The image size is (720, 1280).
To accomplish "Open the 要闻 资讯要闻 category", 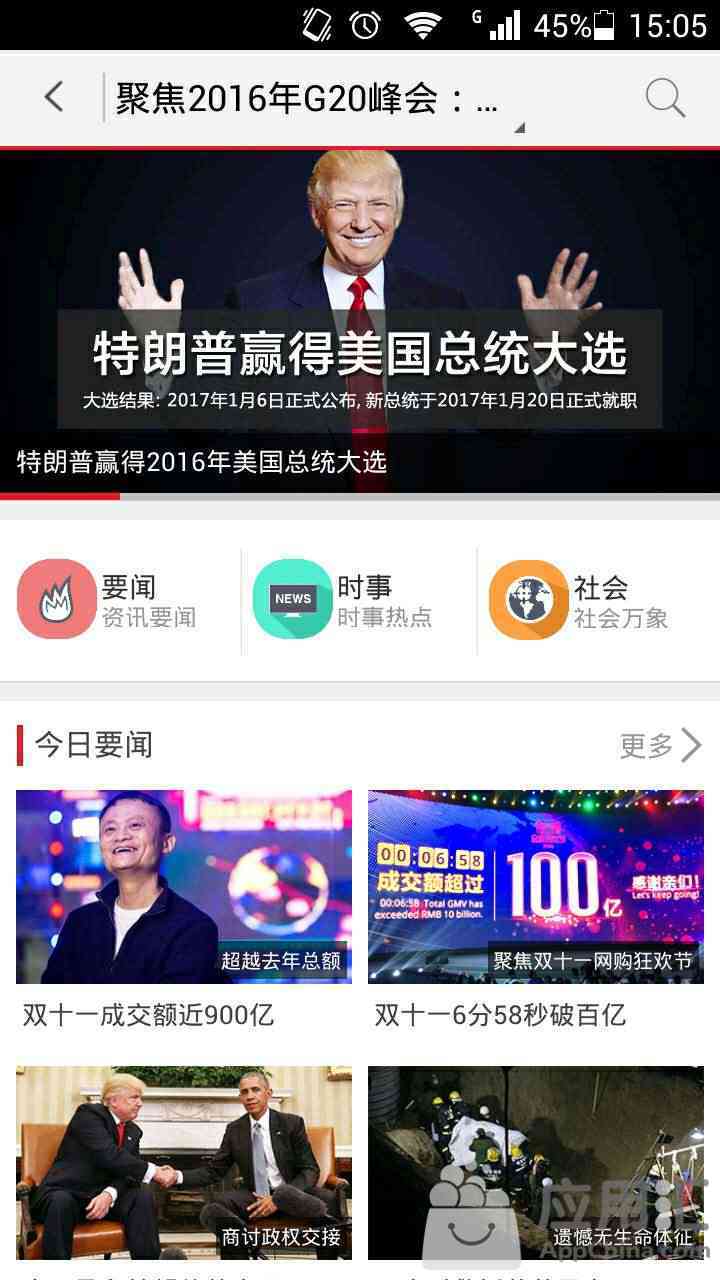I will coord(110,601).
